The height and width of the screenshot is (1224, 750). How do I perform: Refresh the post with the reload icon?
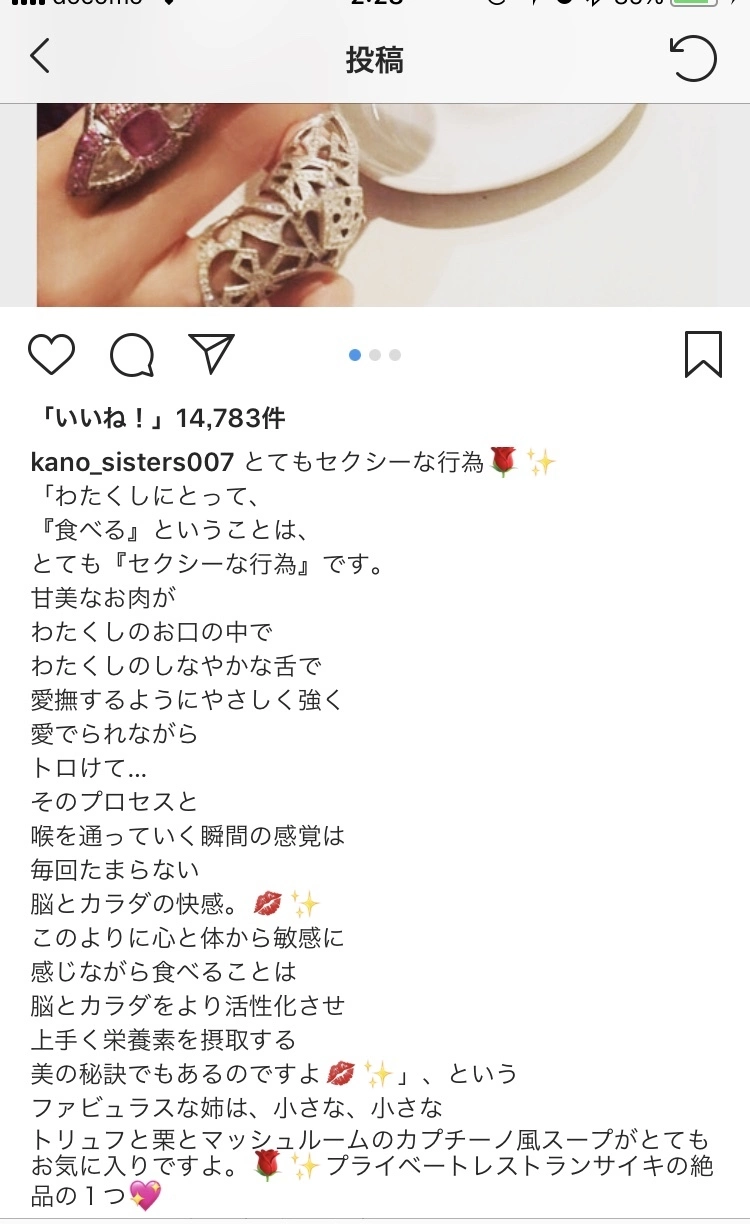point(692,58)
